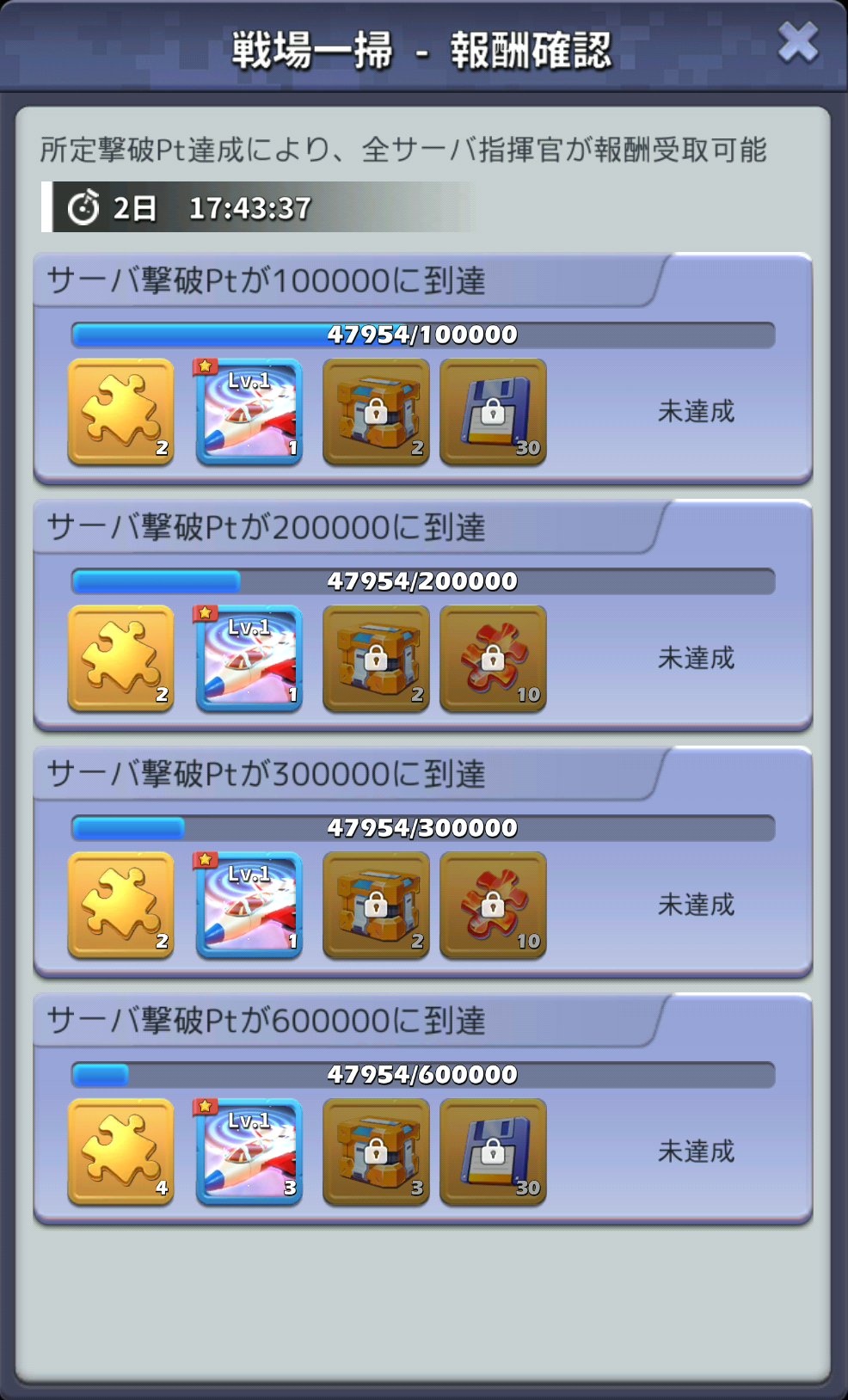Inspect the locked crate in 600000 tier
Image resolution: width=848 pixels, height=1400 pixels.
(376, 1152)
